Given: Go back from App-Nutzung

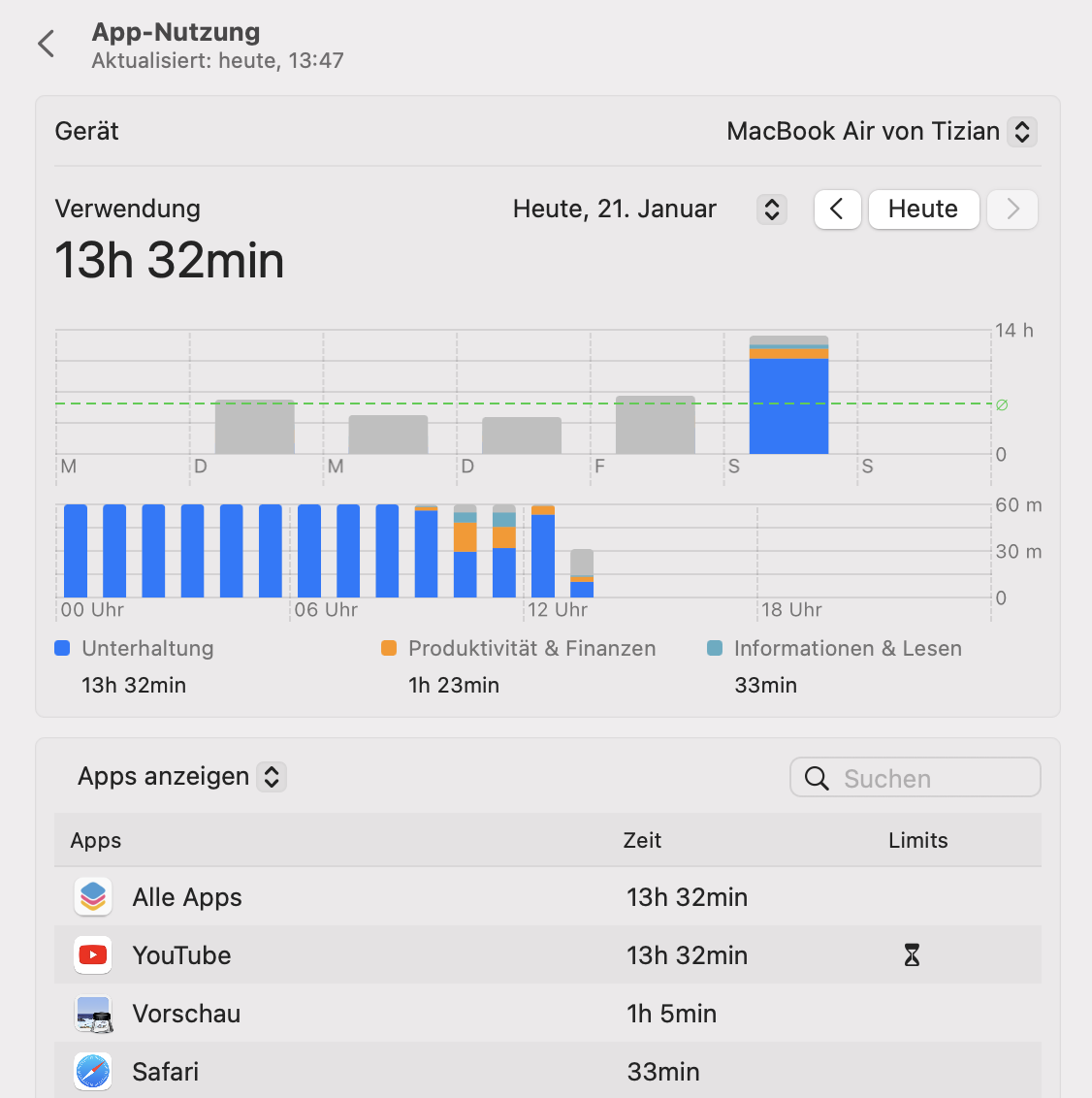Looking at the screenshot, I should (x=47, y=44).
